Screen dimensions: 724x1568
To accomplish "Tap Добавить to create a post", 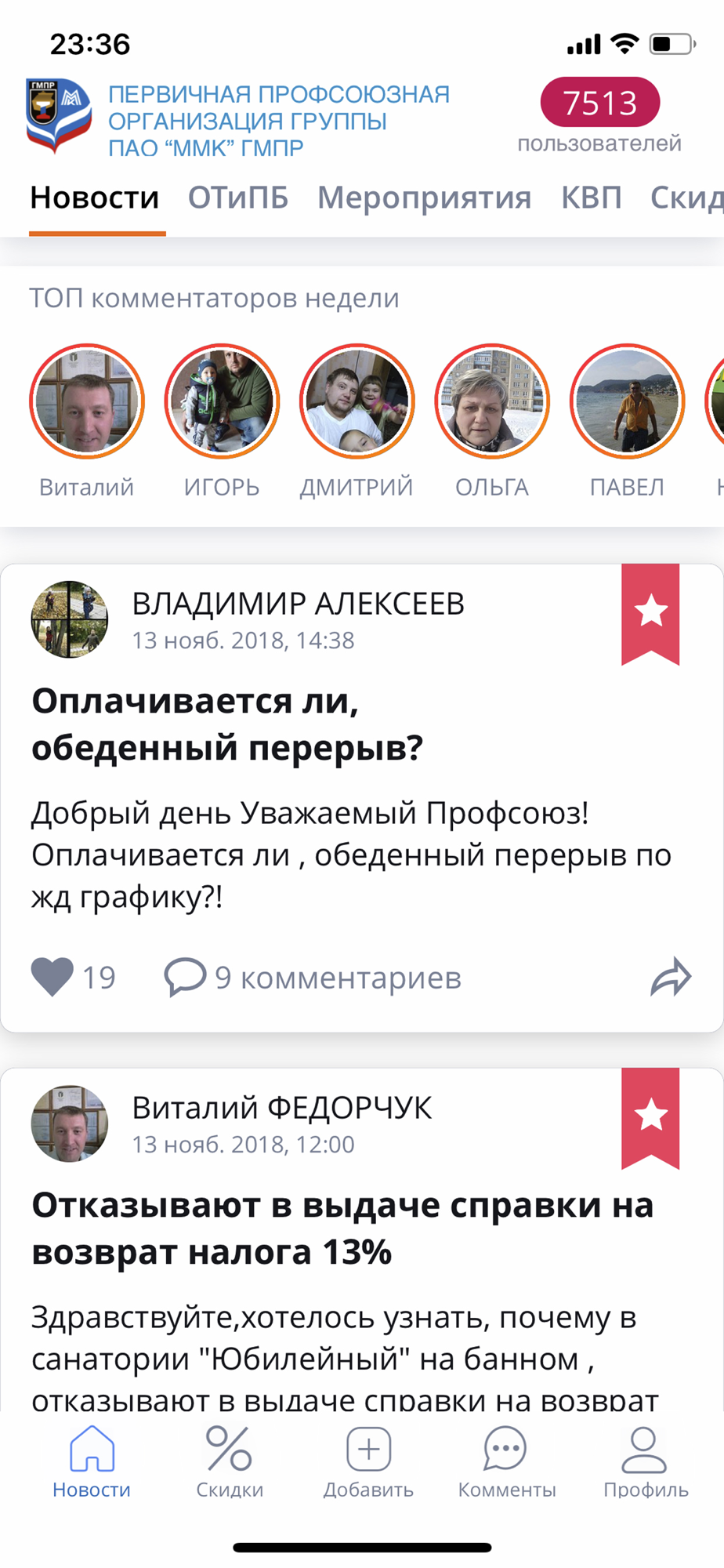I will (x=368, y=1461).
